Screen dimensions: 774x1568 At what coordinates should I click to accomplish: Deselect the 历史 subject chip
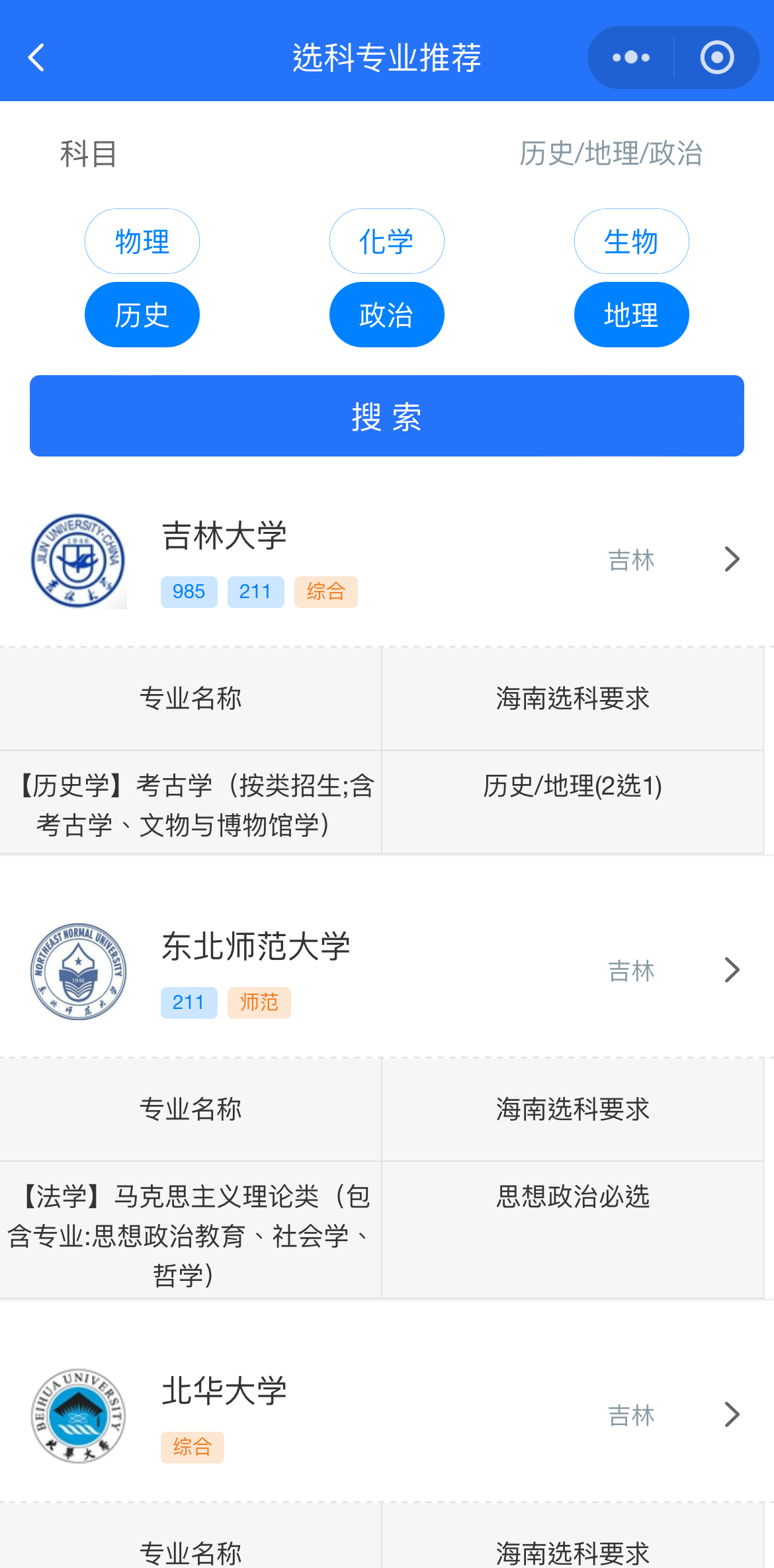142,315
